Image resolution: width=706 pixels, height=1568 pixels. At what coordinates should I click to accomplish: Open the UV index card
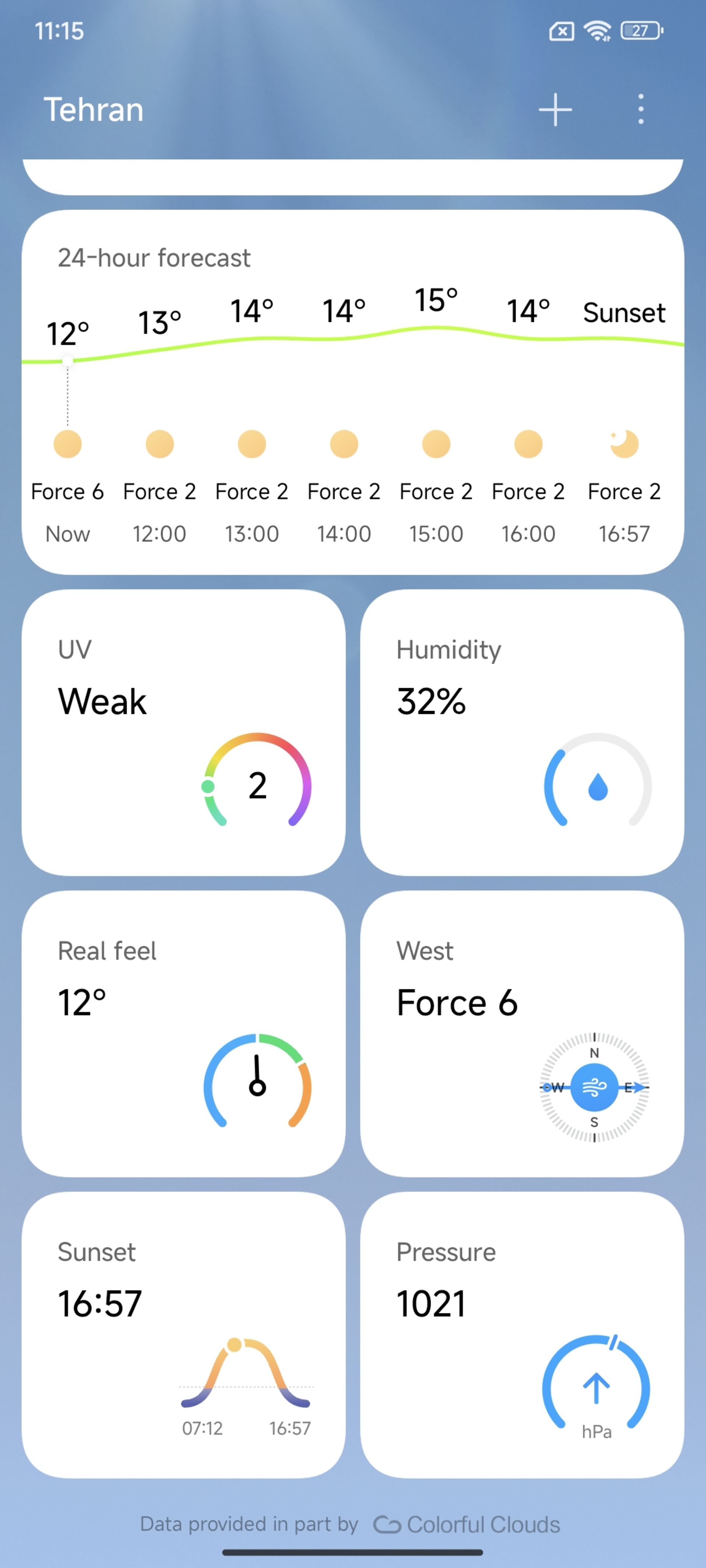pyautogui.click(x=183, y=732)
